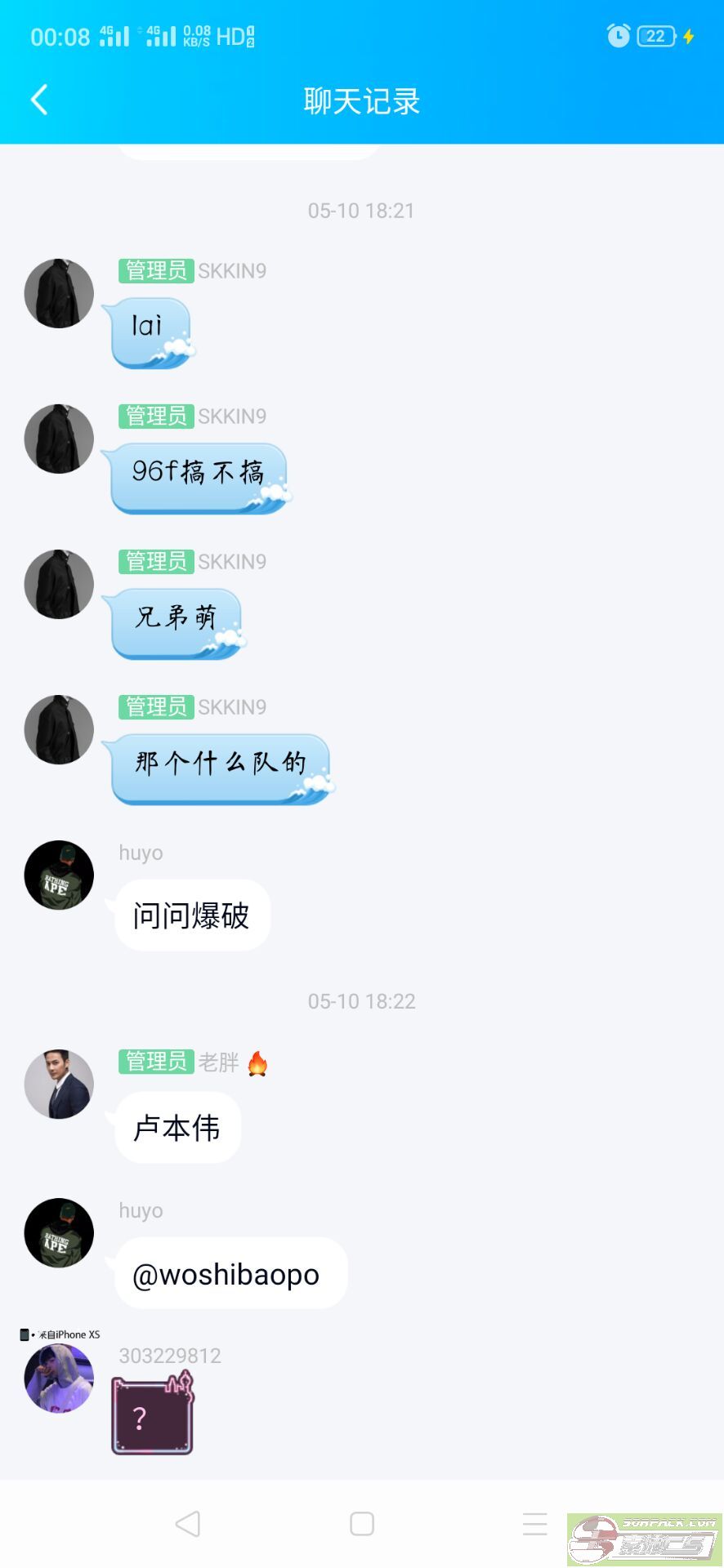Viewport: 724px width, 1568px height.
Task: Tap the 管理员 badge next to SKKIN9
Action: coord(155,270)
